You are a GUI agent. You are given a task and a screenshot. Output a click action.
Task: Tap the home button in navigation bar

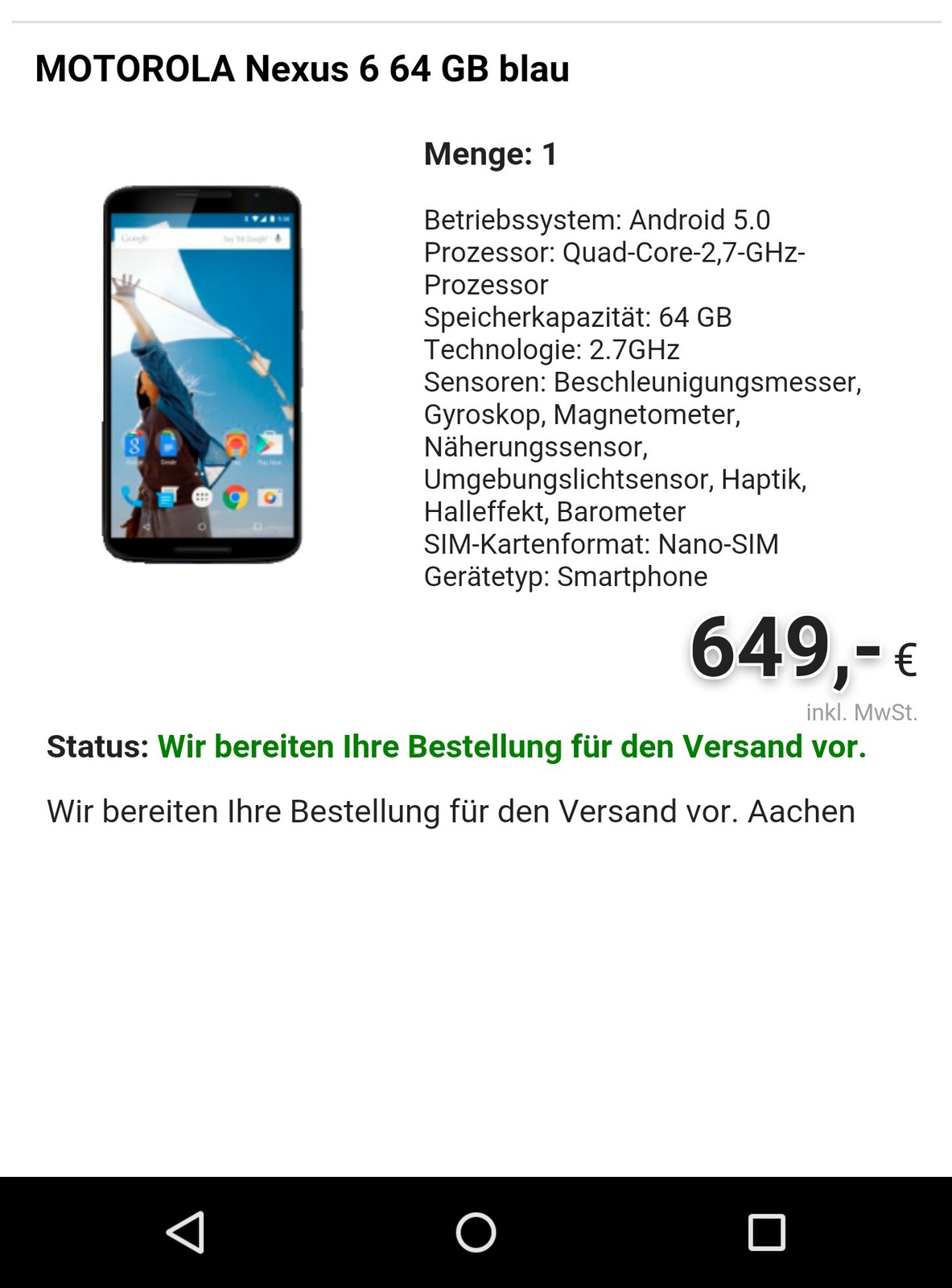(x=476, y=1232)
